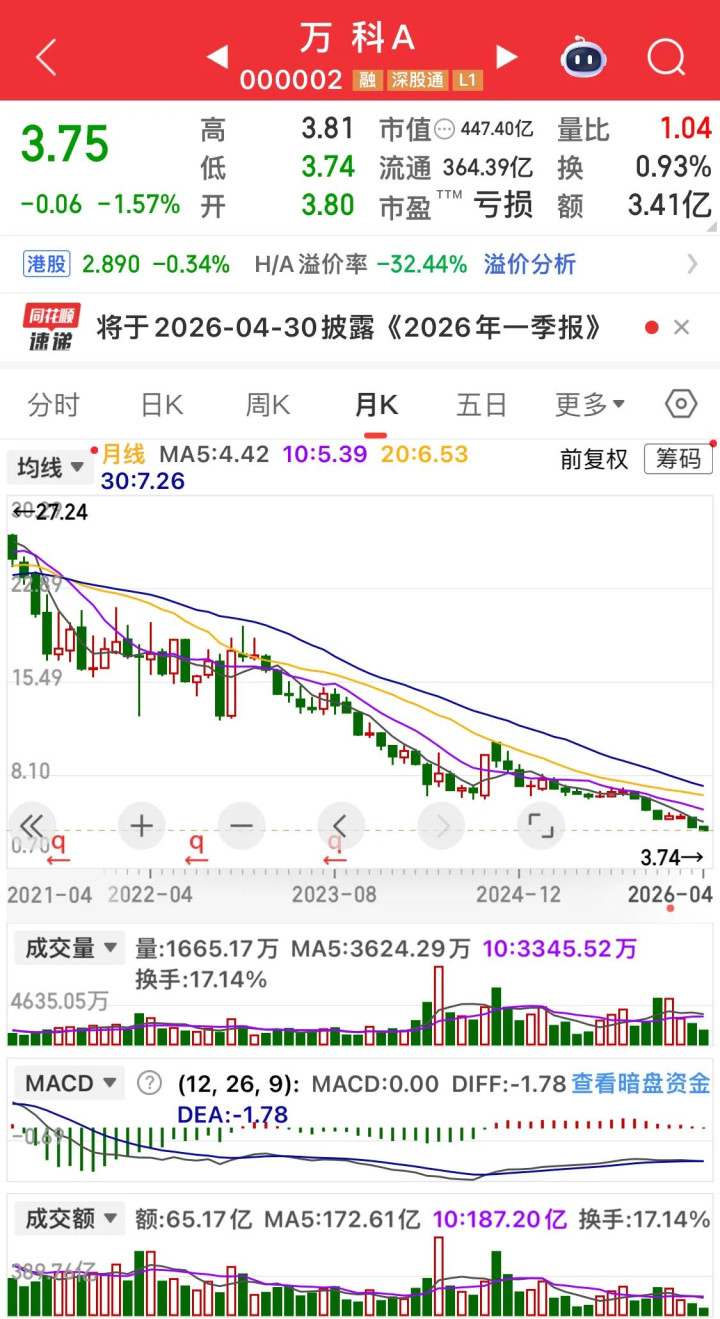Open 查看暗盘资金 link
Viewport: 720px width, 1319px height.
coord(640,1083)
